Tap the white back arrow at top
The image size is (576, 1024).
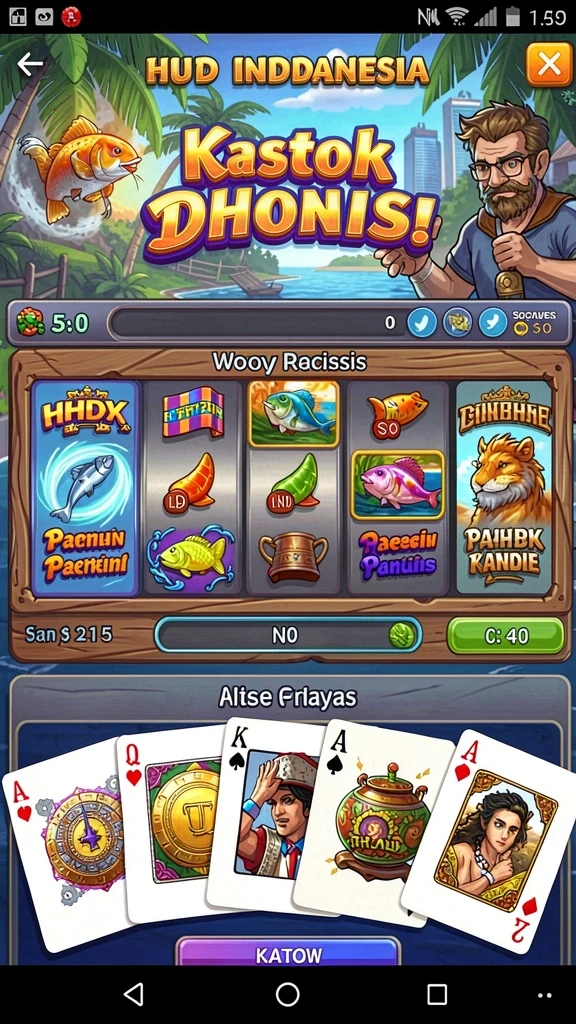point(30,64)
